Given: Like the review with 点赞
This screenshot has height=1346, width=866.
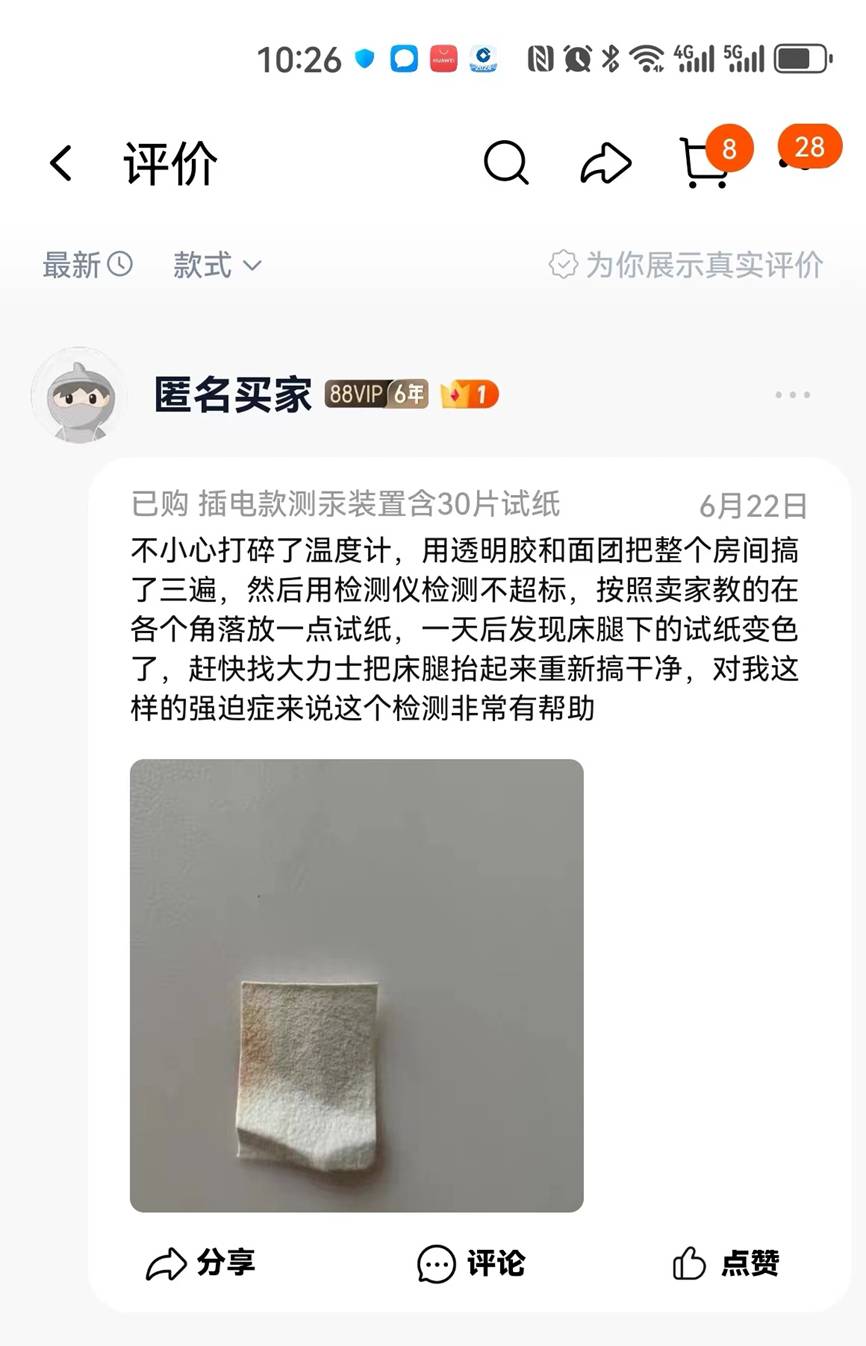Looking at the screenshot, I should (x=725, y=1263).
